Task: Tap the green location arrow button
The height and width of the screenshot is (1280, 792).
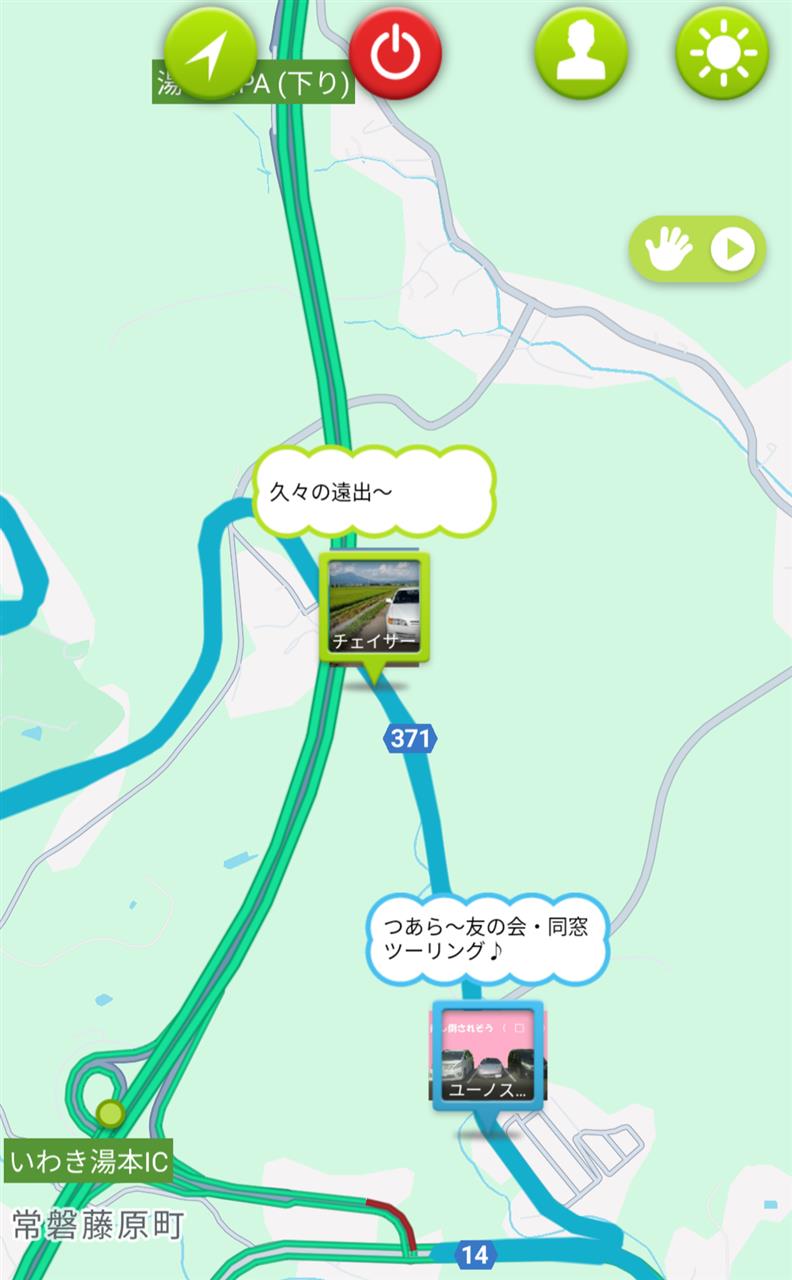Action: click(210, 53)
